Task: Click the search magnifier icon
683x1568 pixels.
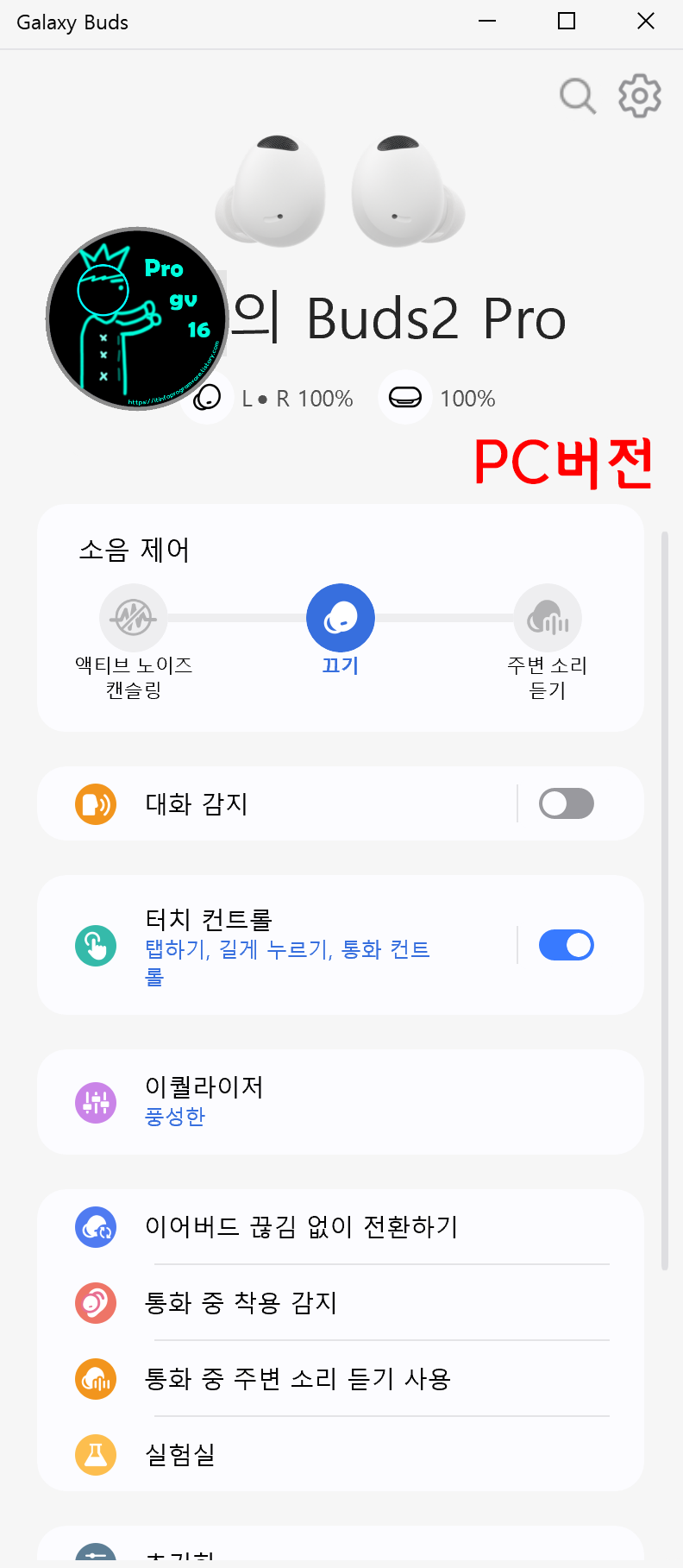Action: [x=577, y=97]
